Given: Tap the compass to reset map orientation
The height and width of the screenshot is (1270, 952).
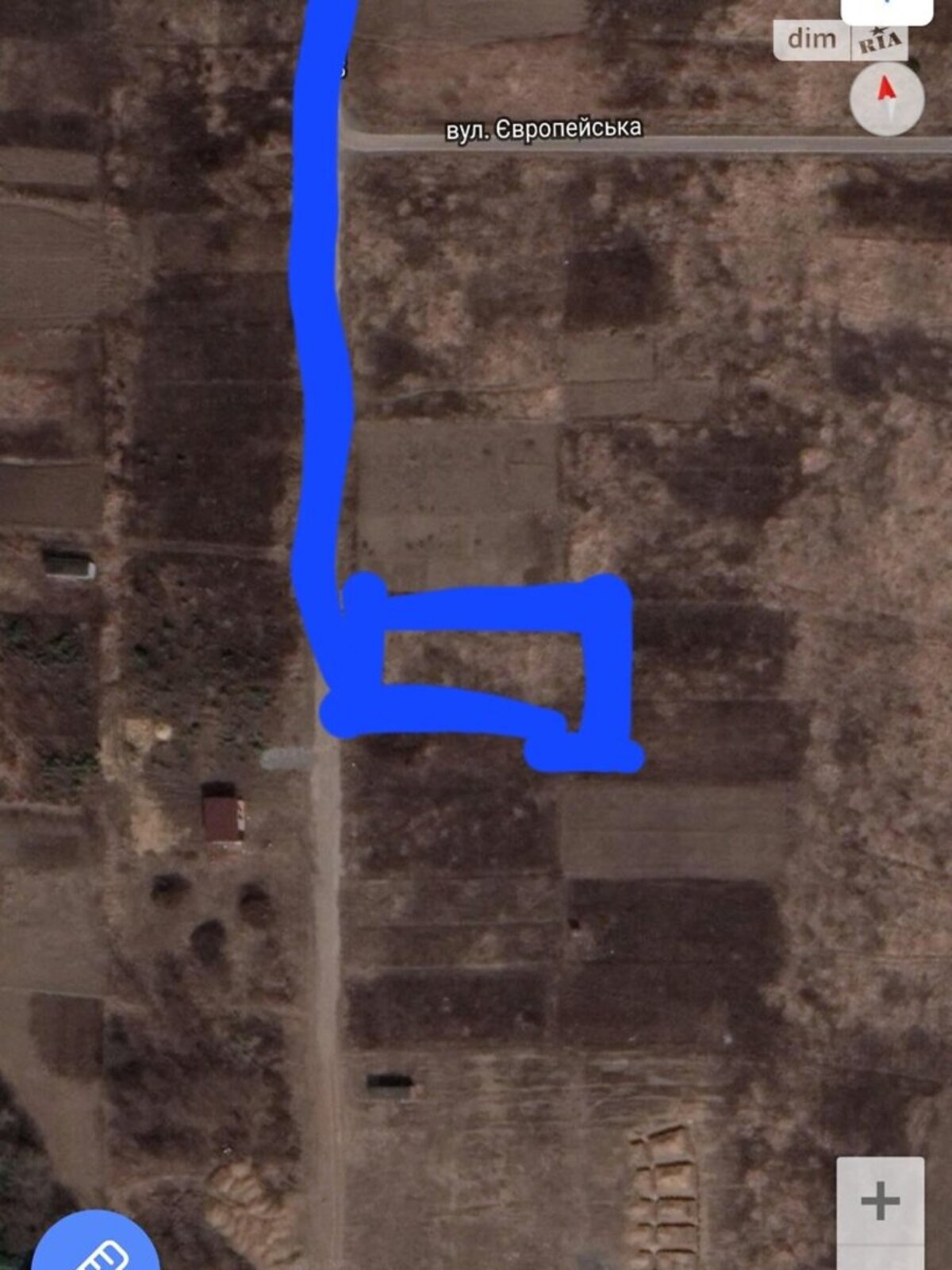Looking at the screenshot, I should pyautogui.click(x=886, y=98).
